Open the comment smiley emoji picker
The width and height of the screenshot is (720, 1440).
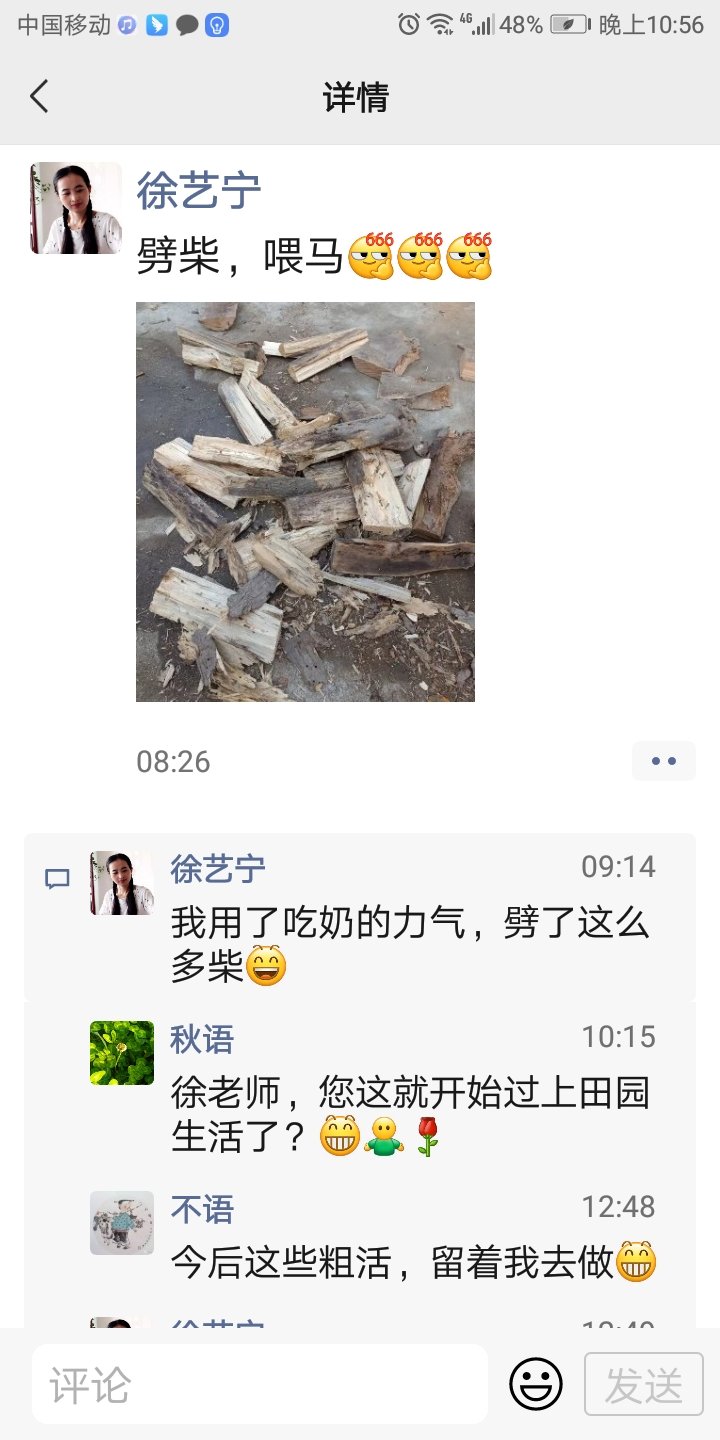pos(536,1383)
